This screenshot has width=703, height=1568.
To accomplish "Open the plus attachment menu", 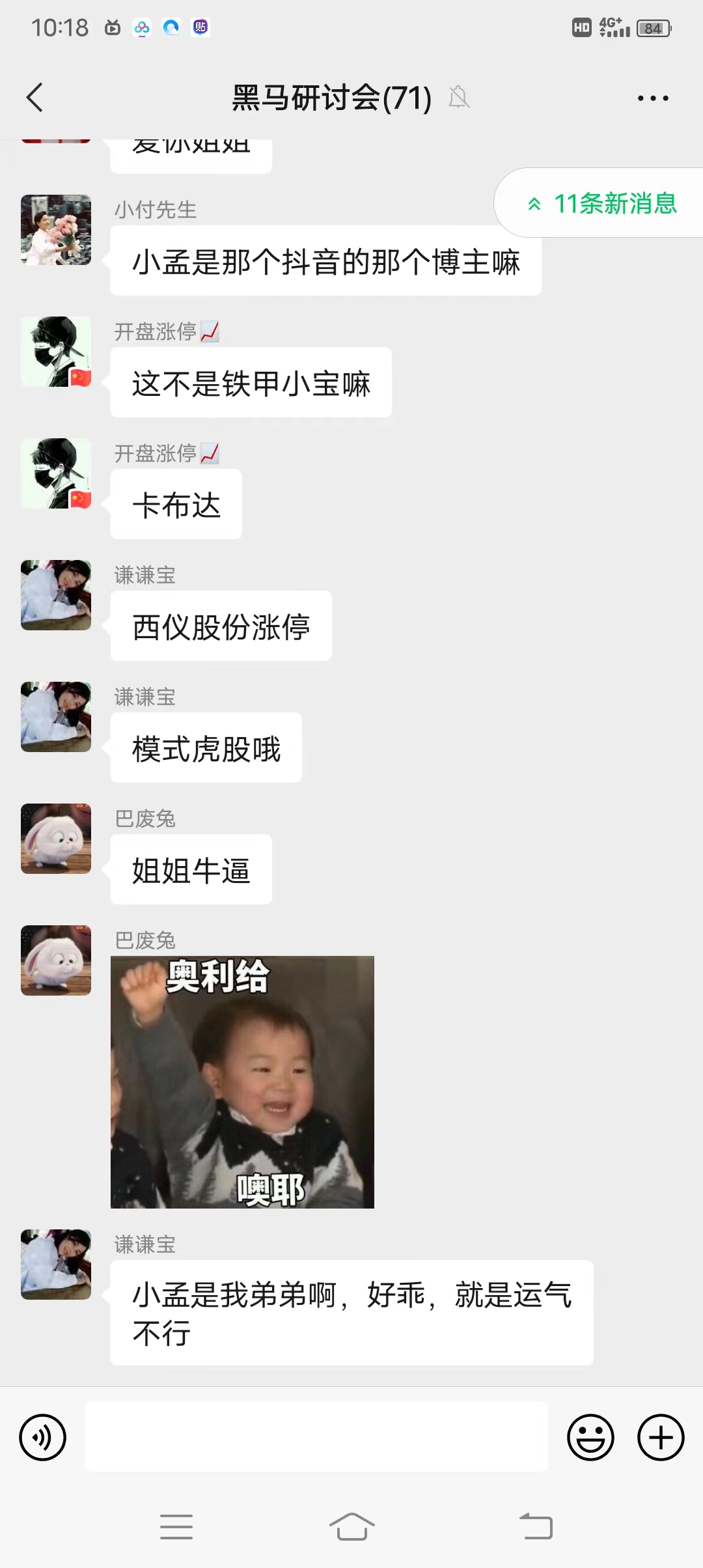I will [x=661, y=1437].
